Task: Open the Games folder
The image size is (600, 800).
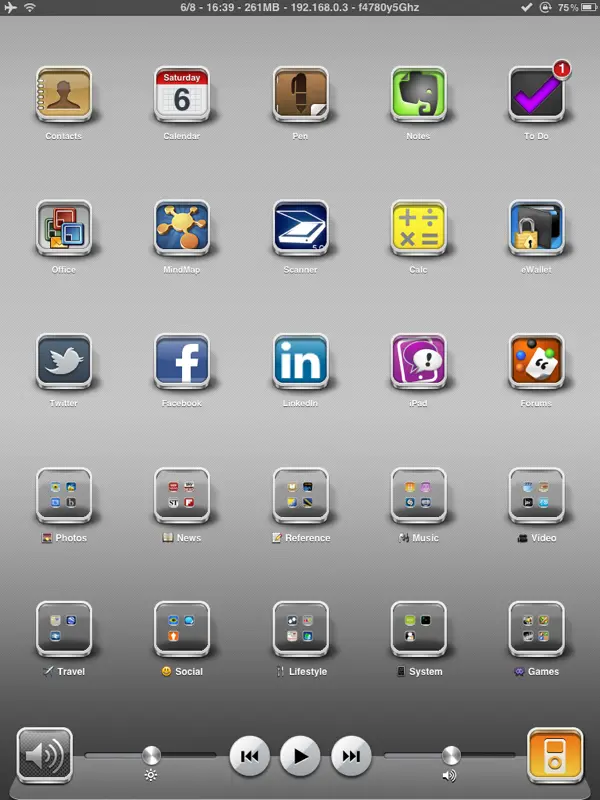Action: [x=536, y=628]
